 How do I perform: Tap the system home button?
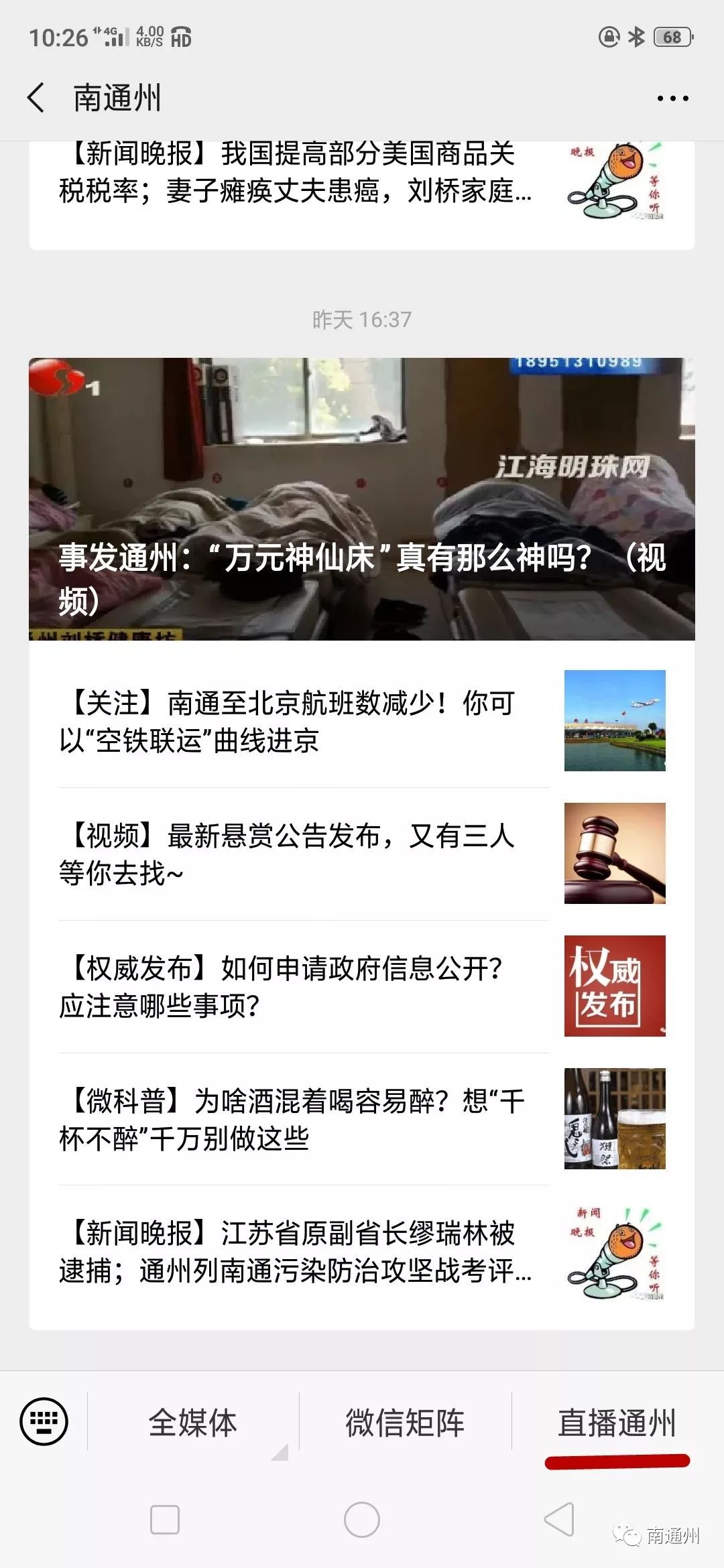tap(362, 1519)
